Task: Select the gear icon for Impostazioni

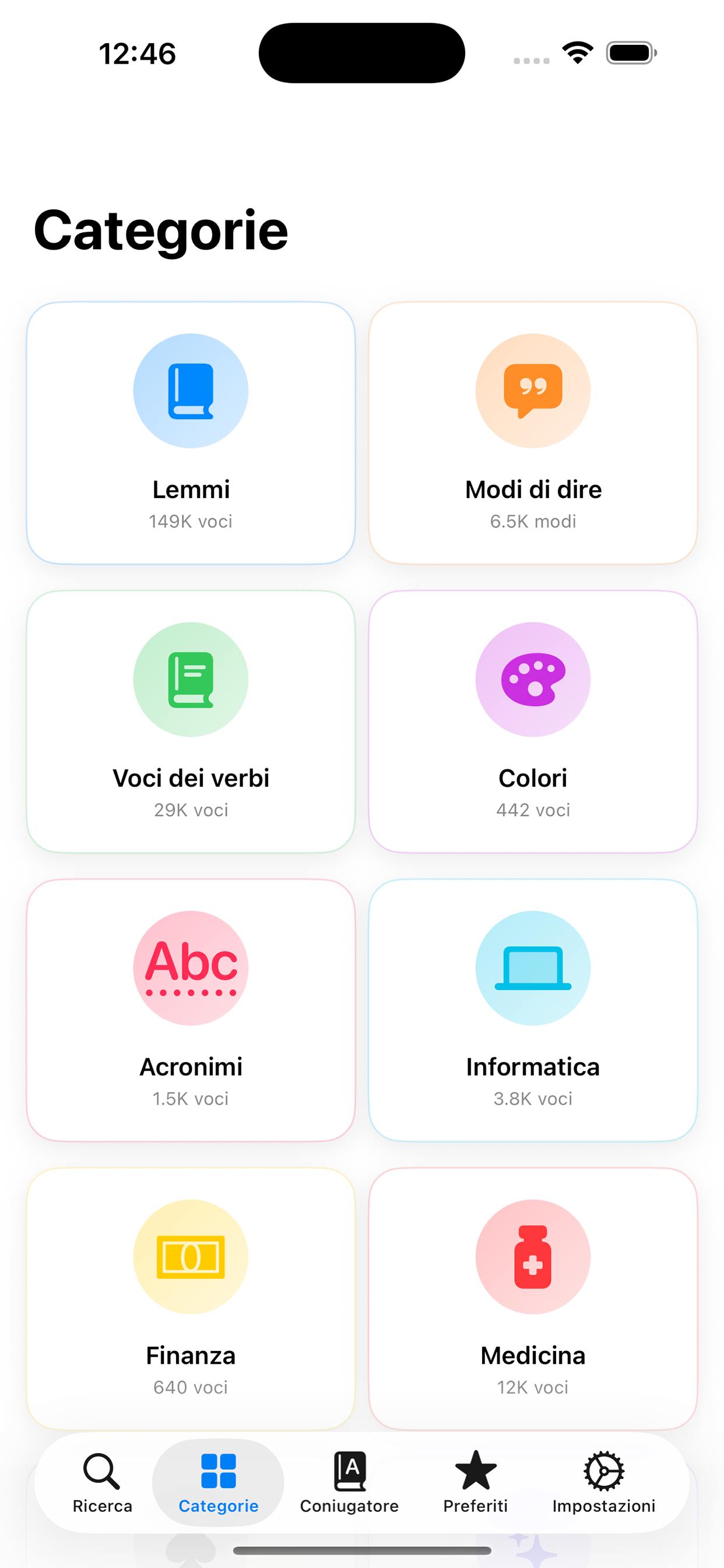Action: tap(604, 1469)
